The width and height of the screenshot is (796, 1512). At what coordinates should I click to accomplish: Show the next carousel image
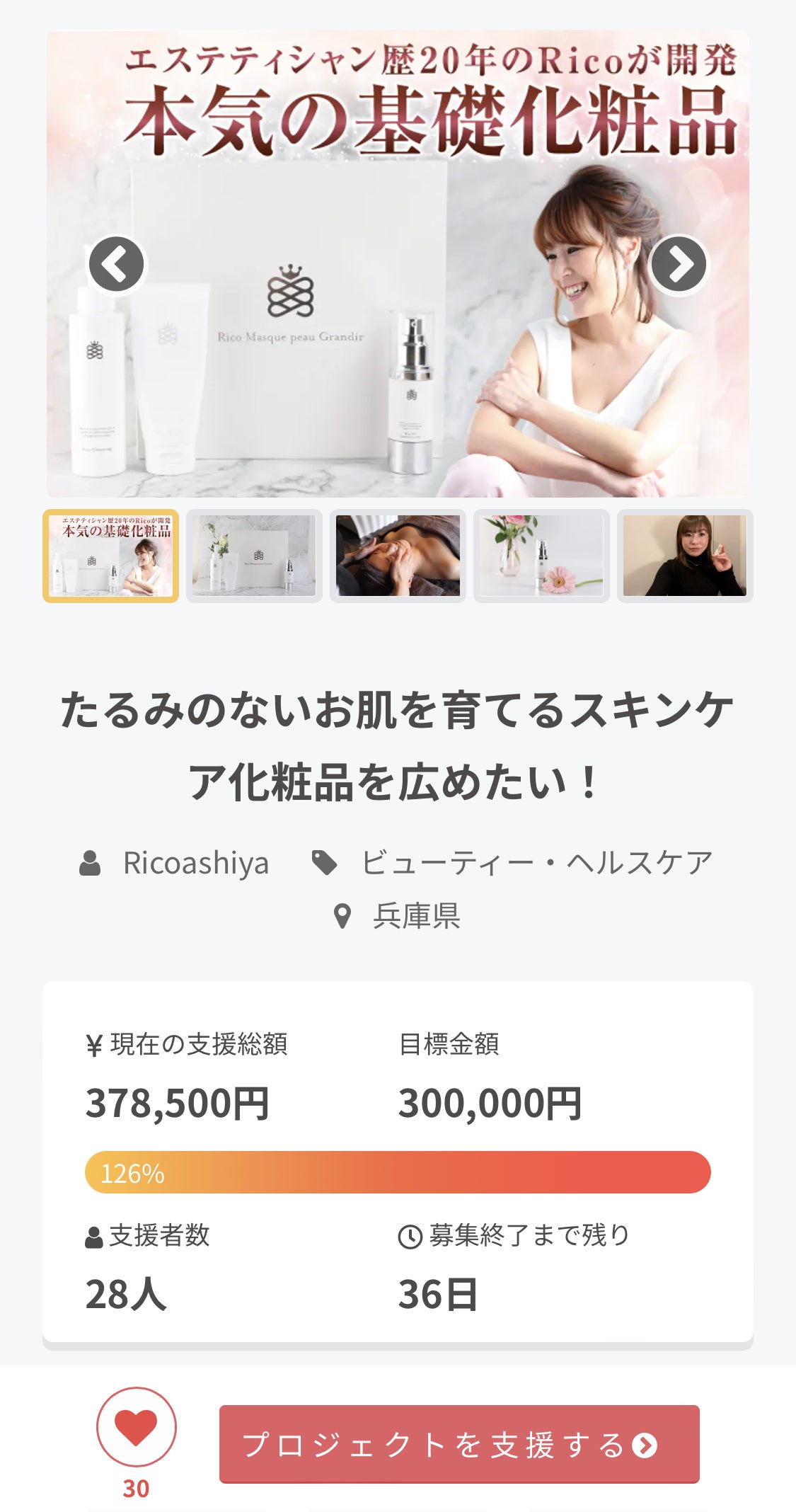pos(678,264)
